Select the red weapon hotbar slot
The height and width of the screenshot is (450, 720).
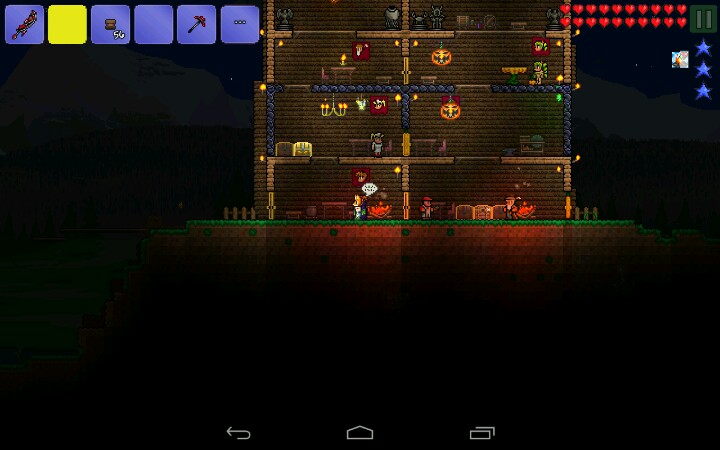click(x=24, y=24)
